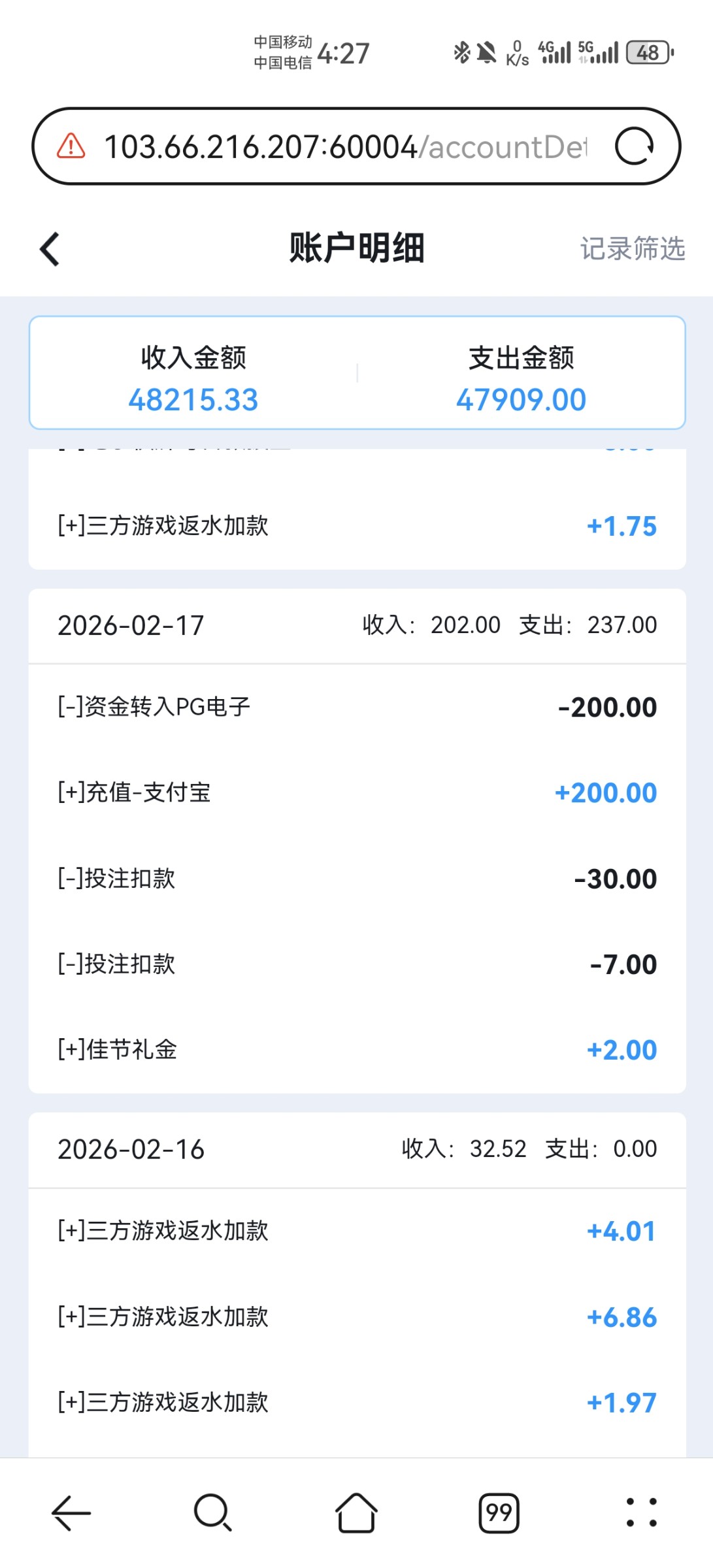Open browser menu via four-dot icon
This screenshot has height=1568, width=713.
[x=642, y=1512]
